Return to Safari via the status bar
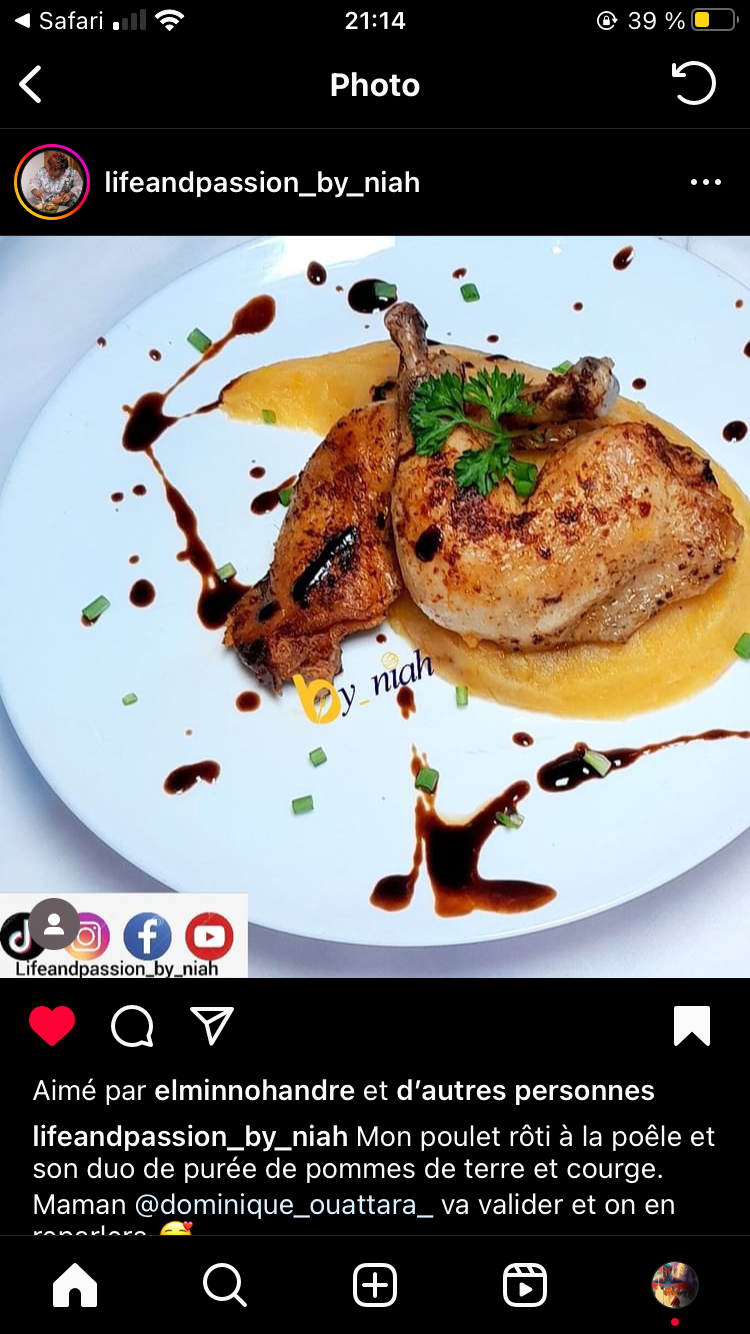The image size is (750, 1334). 62,20
